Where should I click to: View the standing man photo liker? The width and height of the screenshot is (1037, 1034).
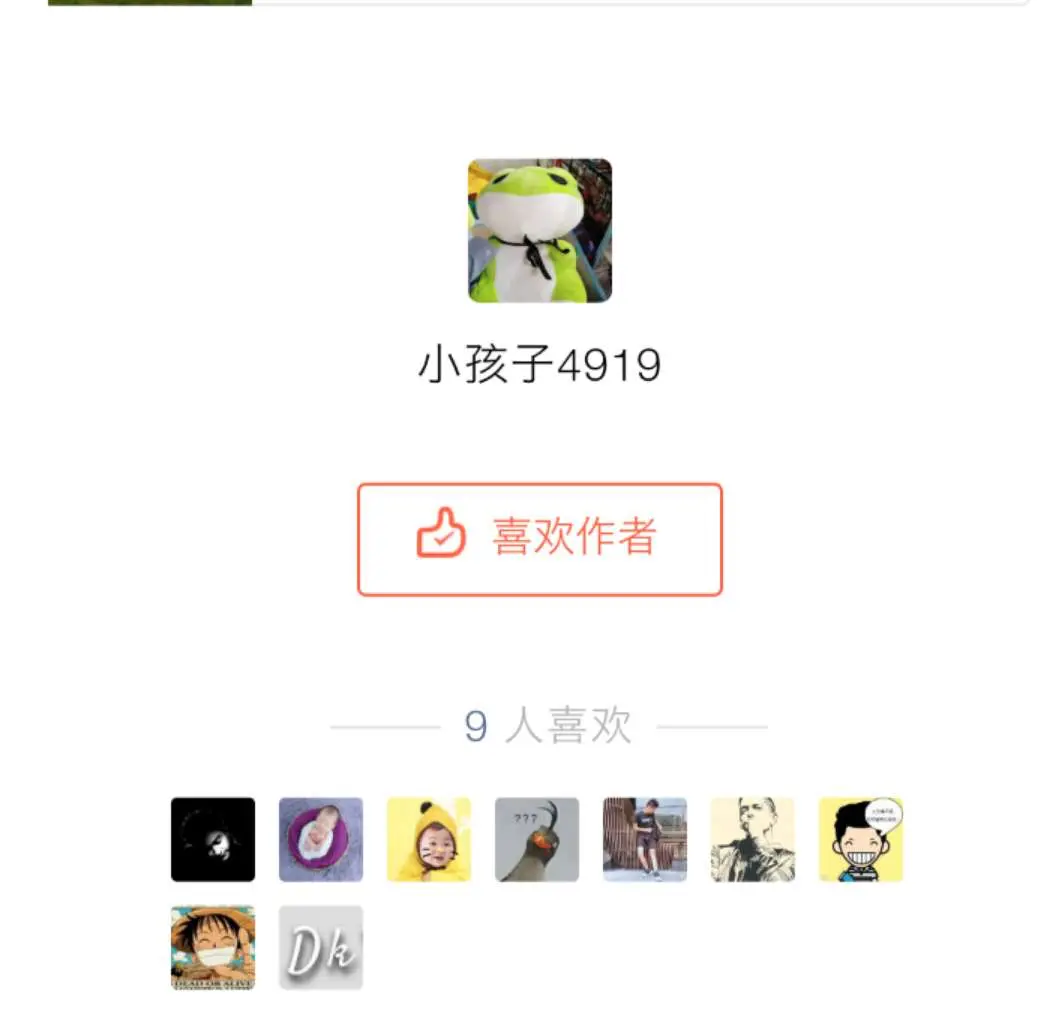click(645, 839)
